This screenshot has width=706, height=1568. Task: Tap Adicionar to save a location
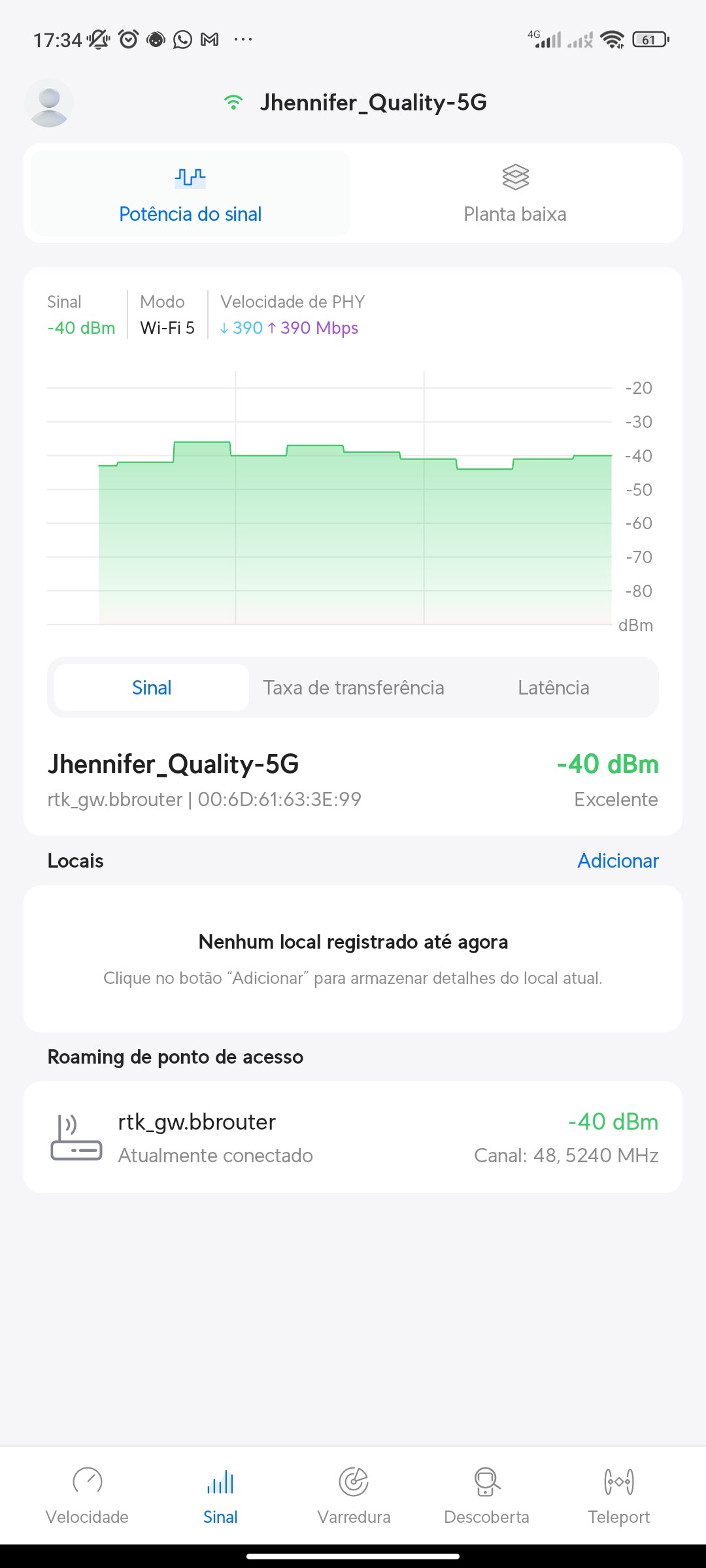618,860
